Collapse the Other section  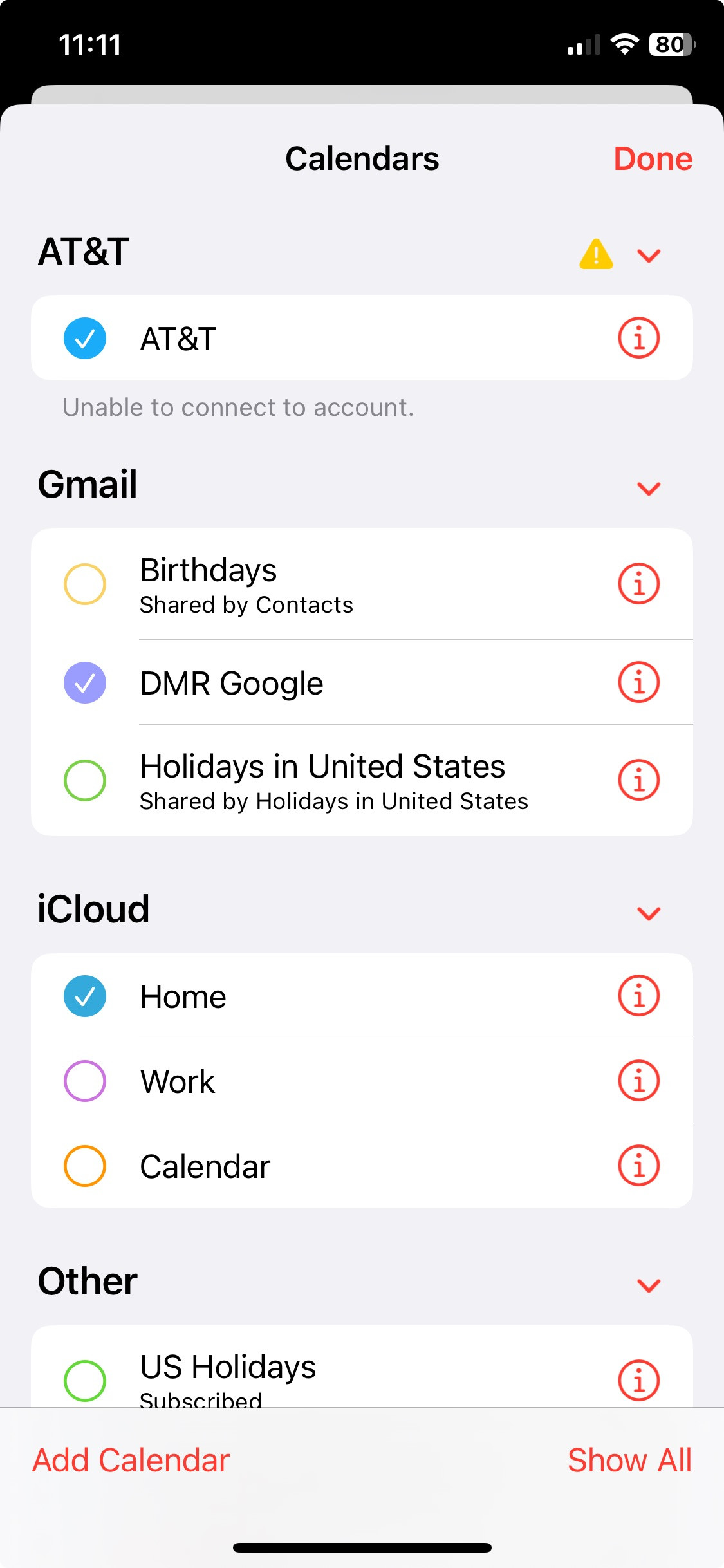point(648,1285)
